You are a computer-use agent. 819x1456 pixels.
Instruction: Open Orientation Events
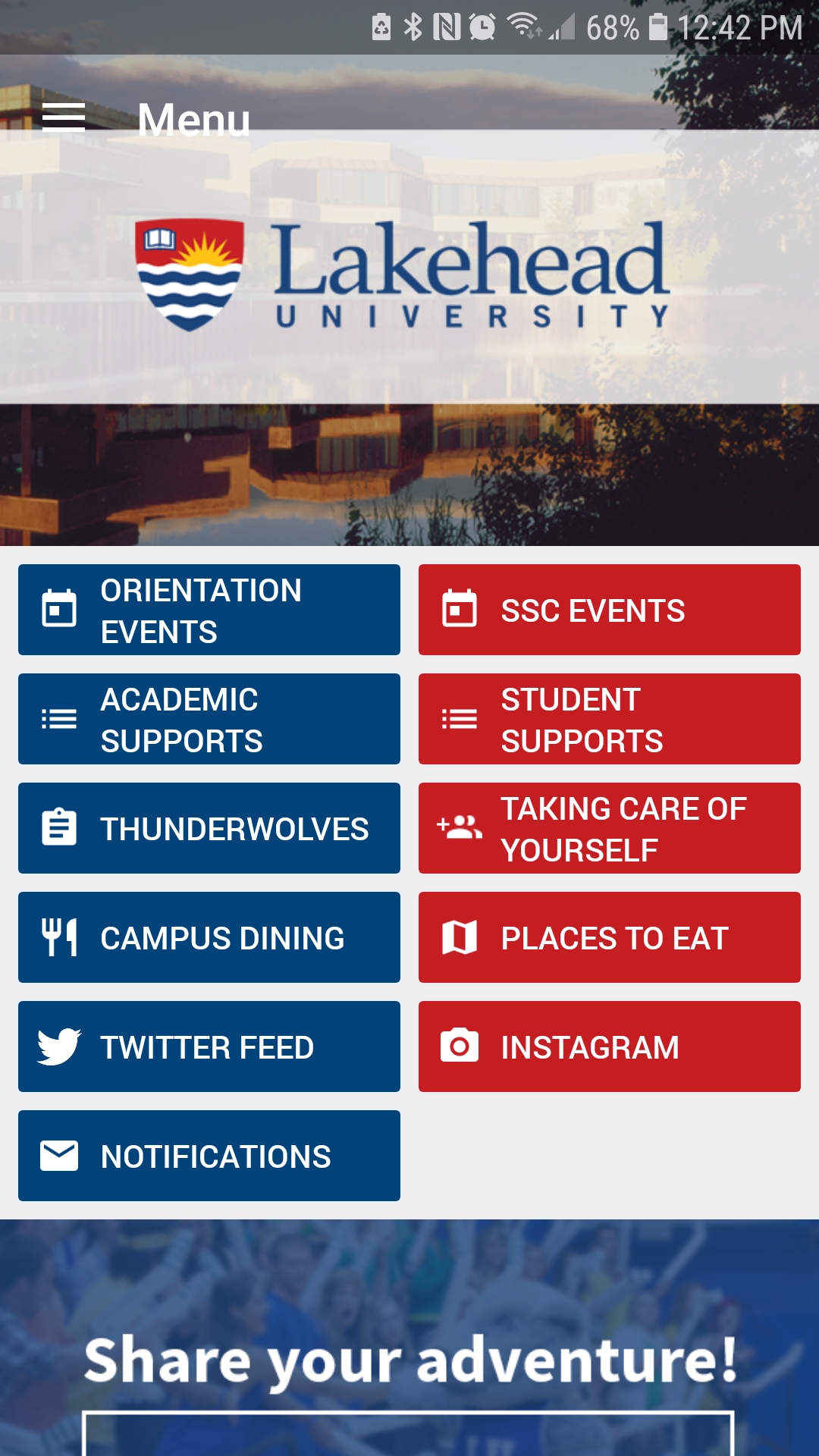click(x=209, y=609)
